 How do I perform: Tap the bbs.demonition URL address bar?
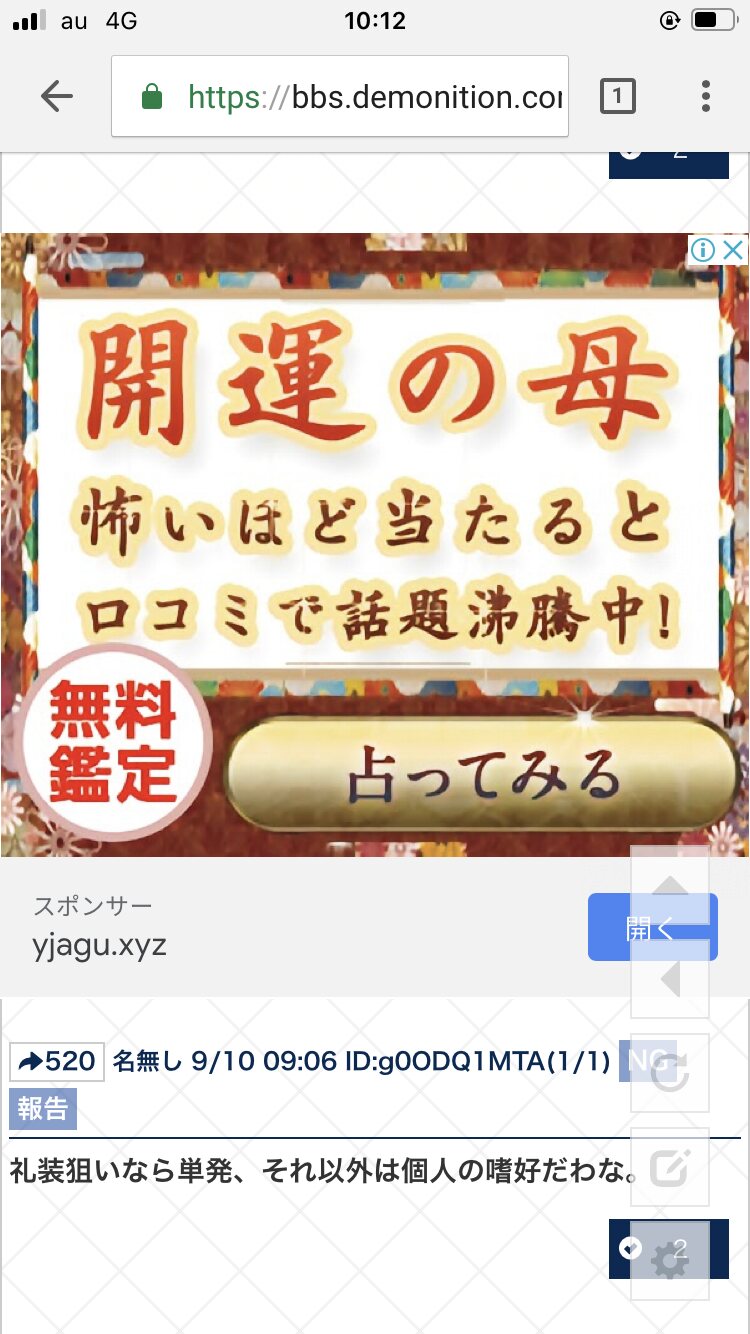tap(340, 96)
